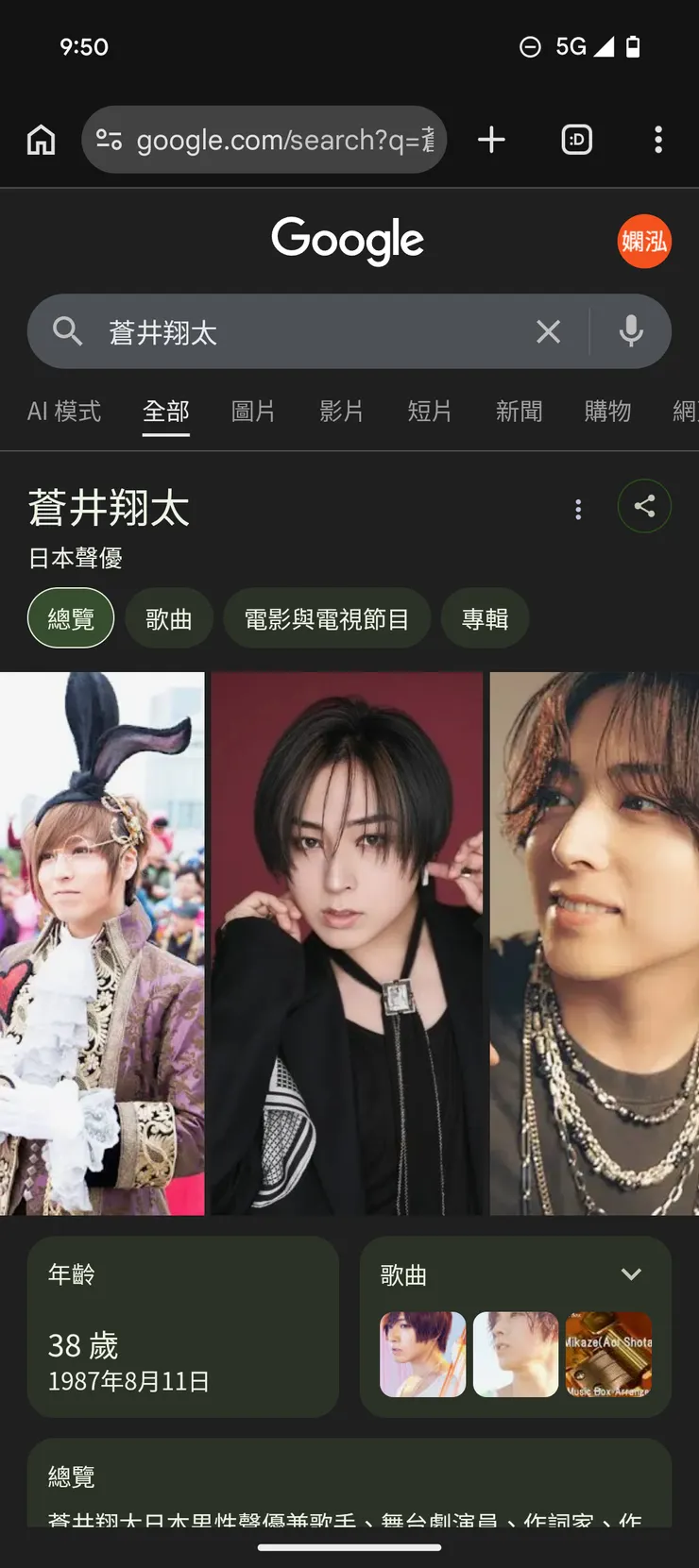Open a new browser tab
Viewport: 699px width, 1568px height.
click(491, 140)
